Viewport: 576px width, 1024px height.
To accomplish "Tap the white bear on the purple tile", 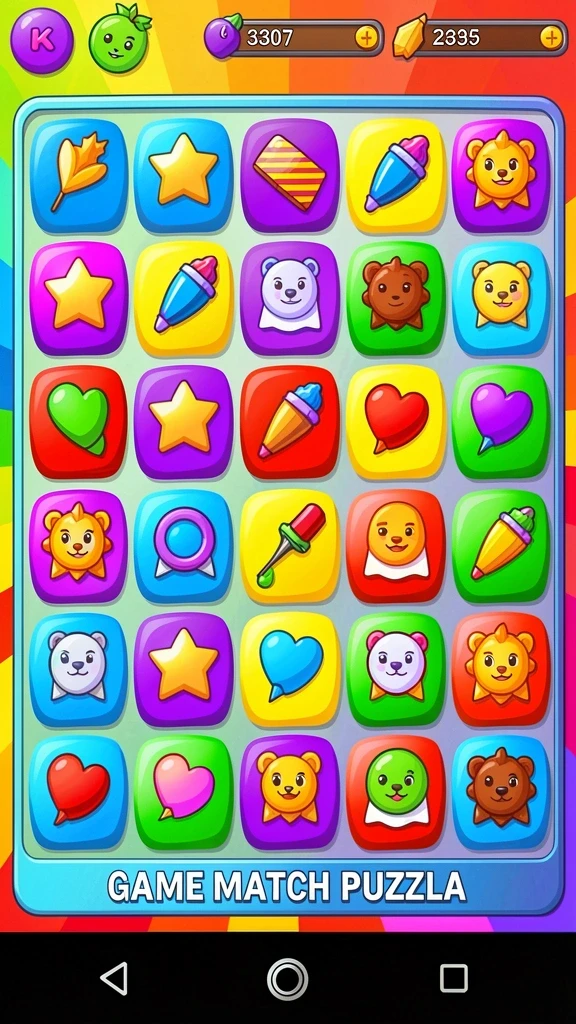I will [289, 298].
